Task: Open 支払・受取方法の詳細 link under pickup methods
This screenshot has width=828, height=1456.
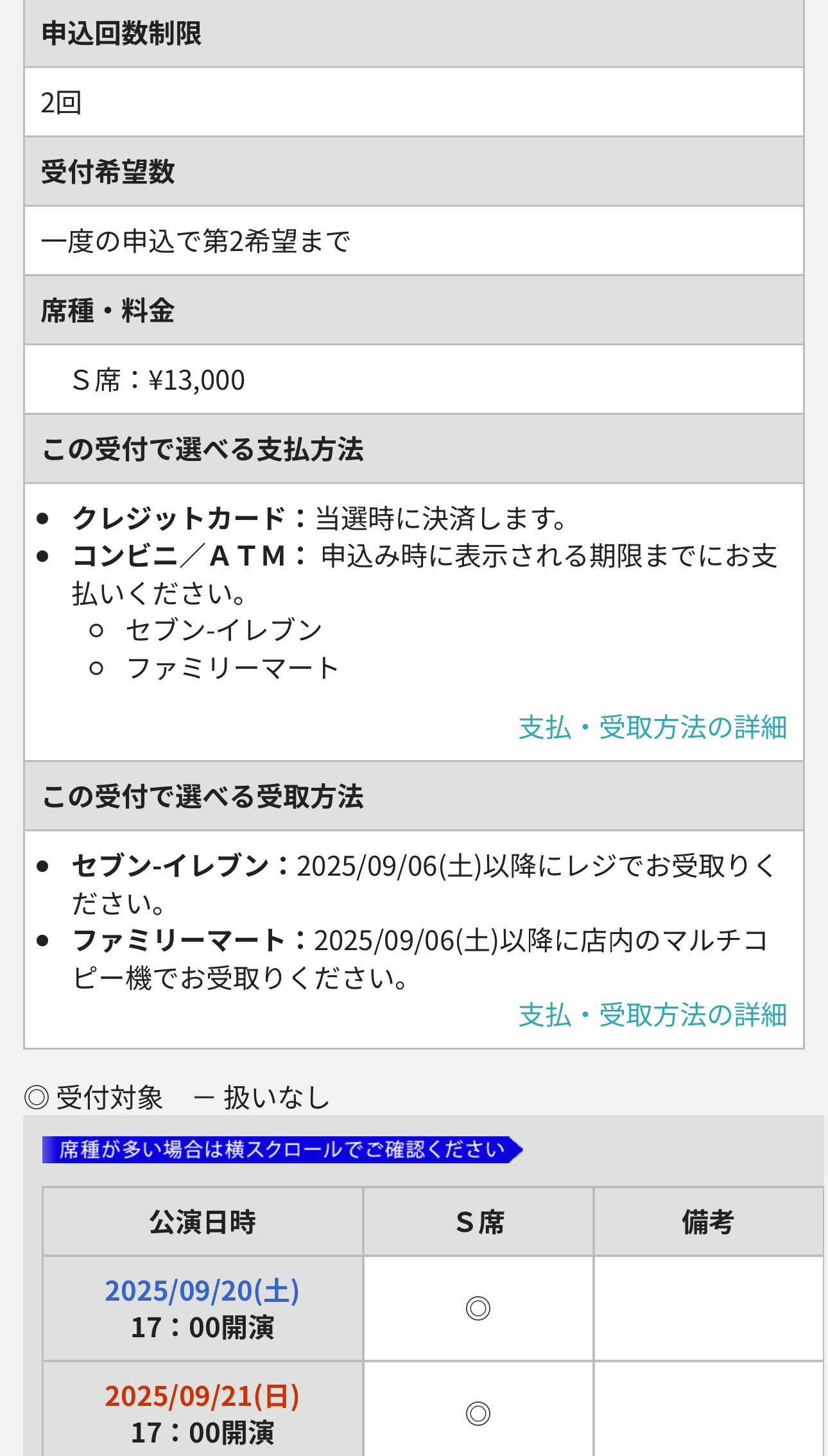Action: (x=653, y=1015)
